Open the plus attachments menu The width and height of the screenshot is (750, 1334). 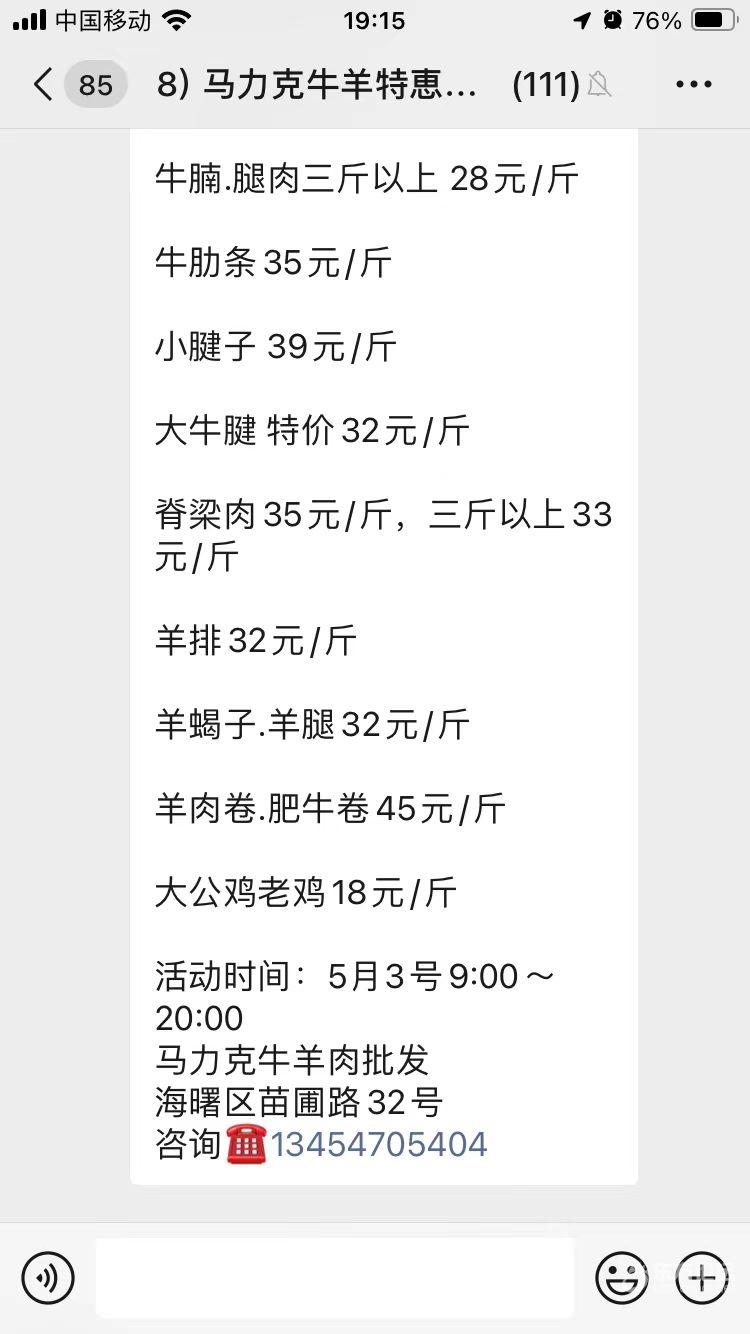pos(702,1277)
